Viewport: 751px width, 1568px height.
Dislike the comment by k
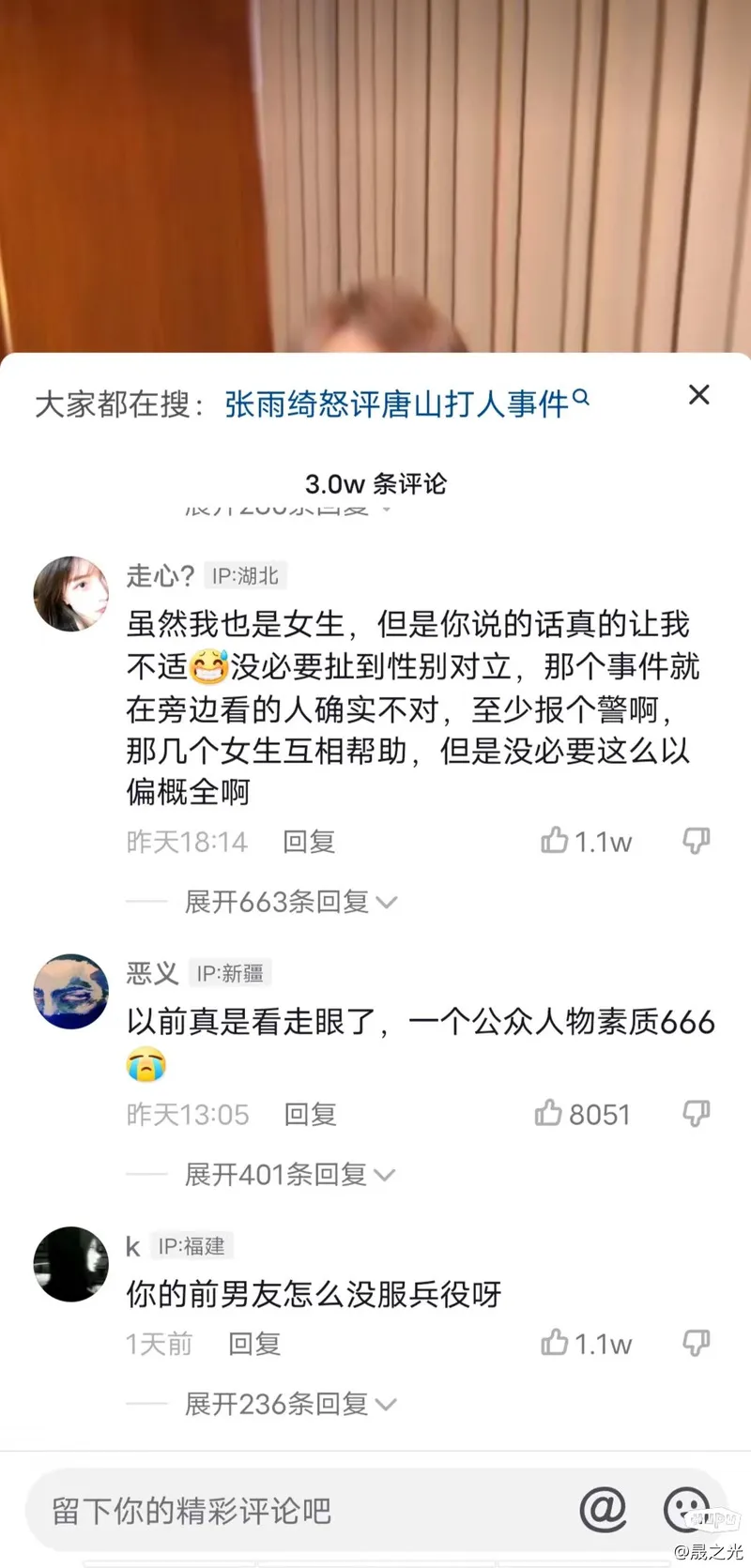click(696, 1344)
